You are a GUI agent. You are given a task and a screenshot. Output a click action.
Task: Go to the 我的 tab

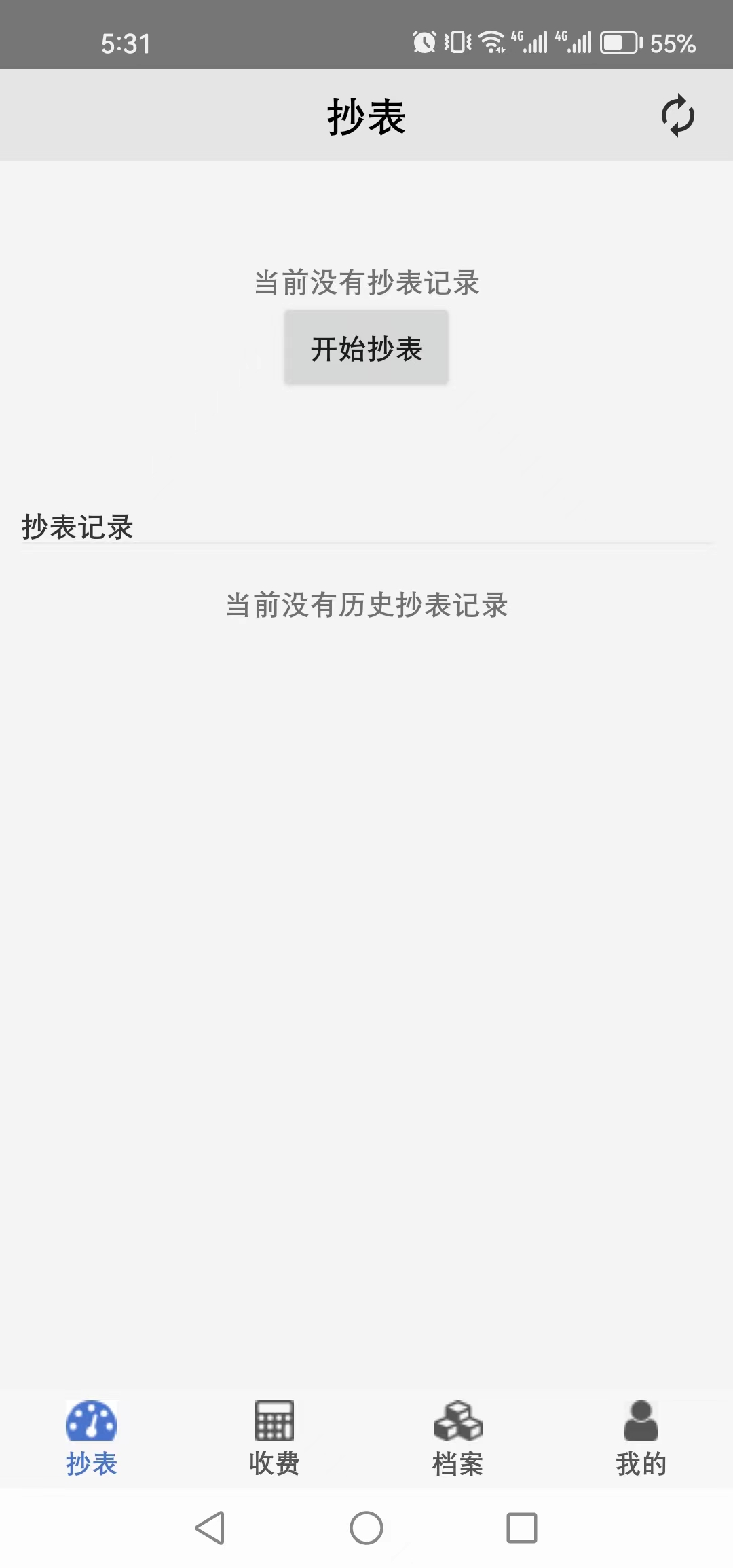(x=641, y=1439)
